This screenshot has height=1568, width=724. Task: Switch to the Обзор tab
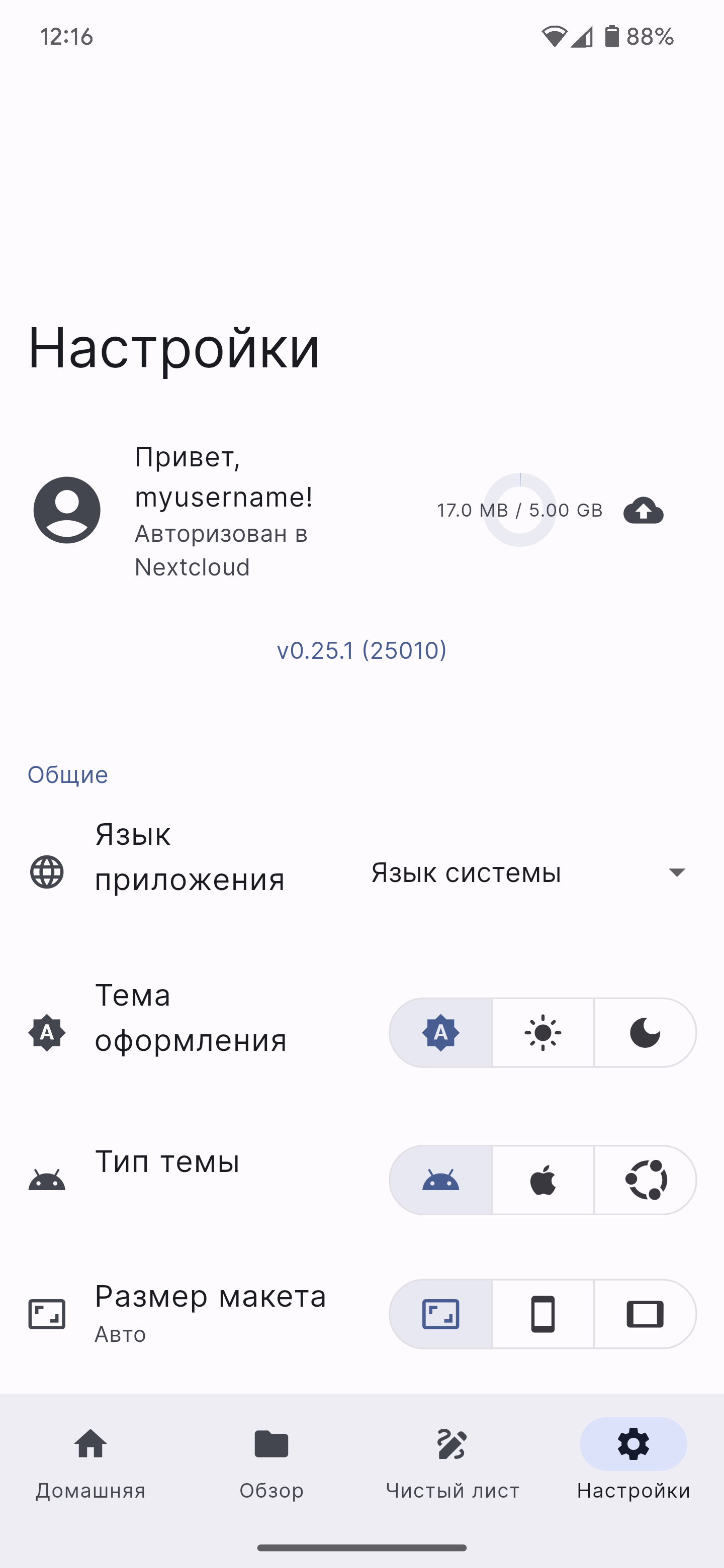tap(271, 1462)
